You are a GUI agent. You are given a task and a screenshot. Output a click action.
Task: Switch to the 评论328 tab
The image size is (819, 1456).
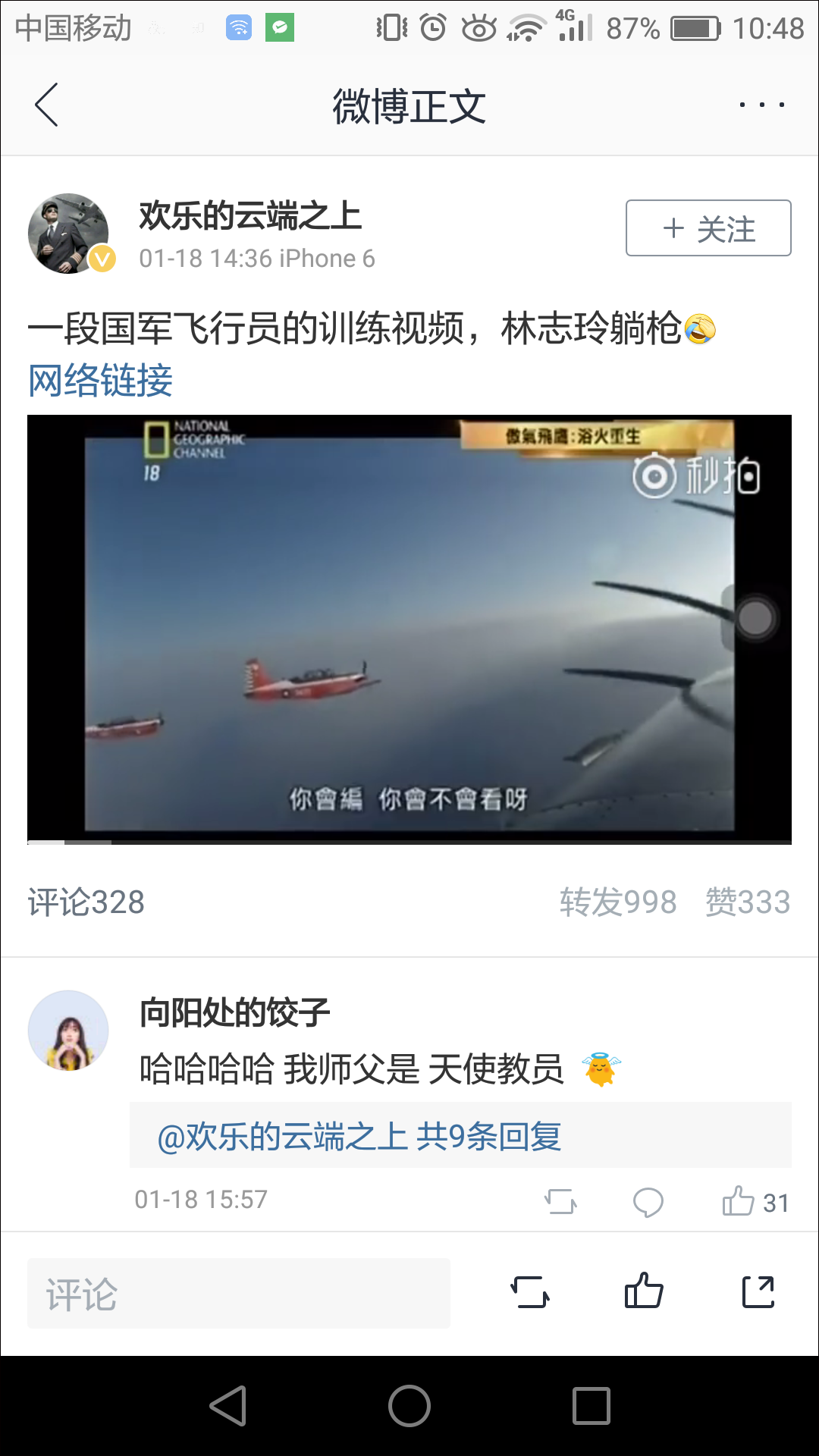86,902
